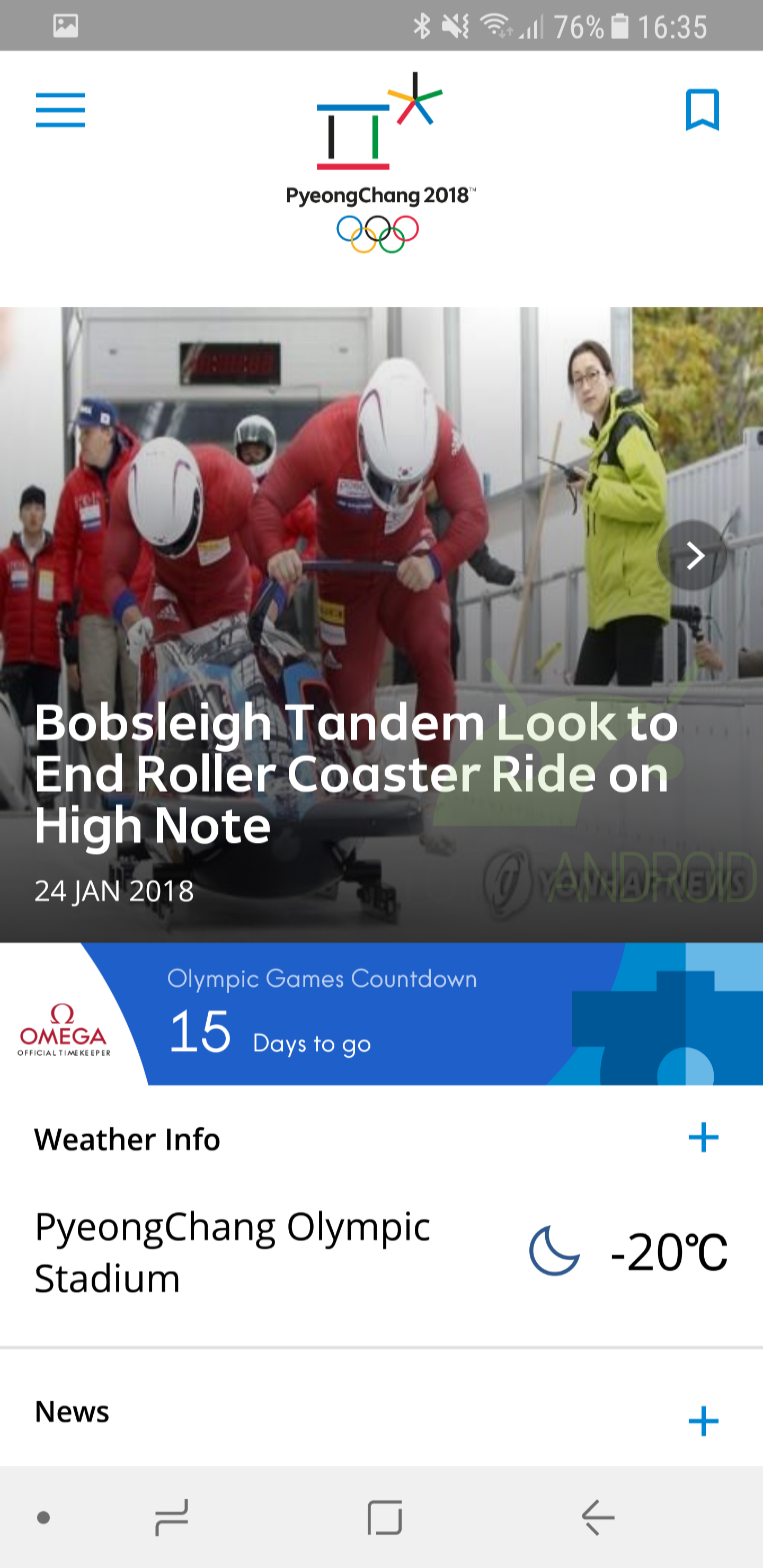The image size is (763, 1568).
Task: Expand Weather Info with plus icon
Action: point(703,1138)
